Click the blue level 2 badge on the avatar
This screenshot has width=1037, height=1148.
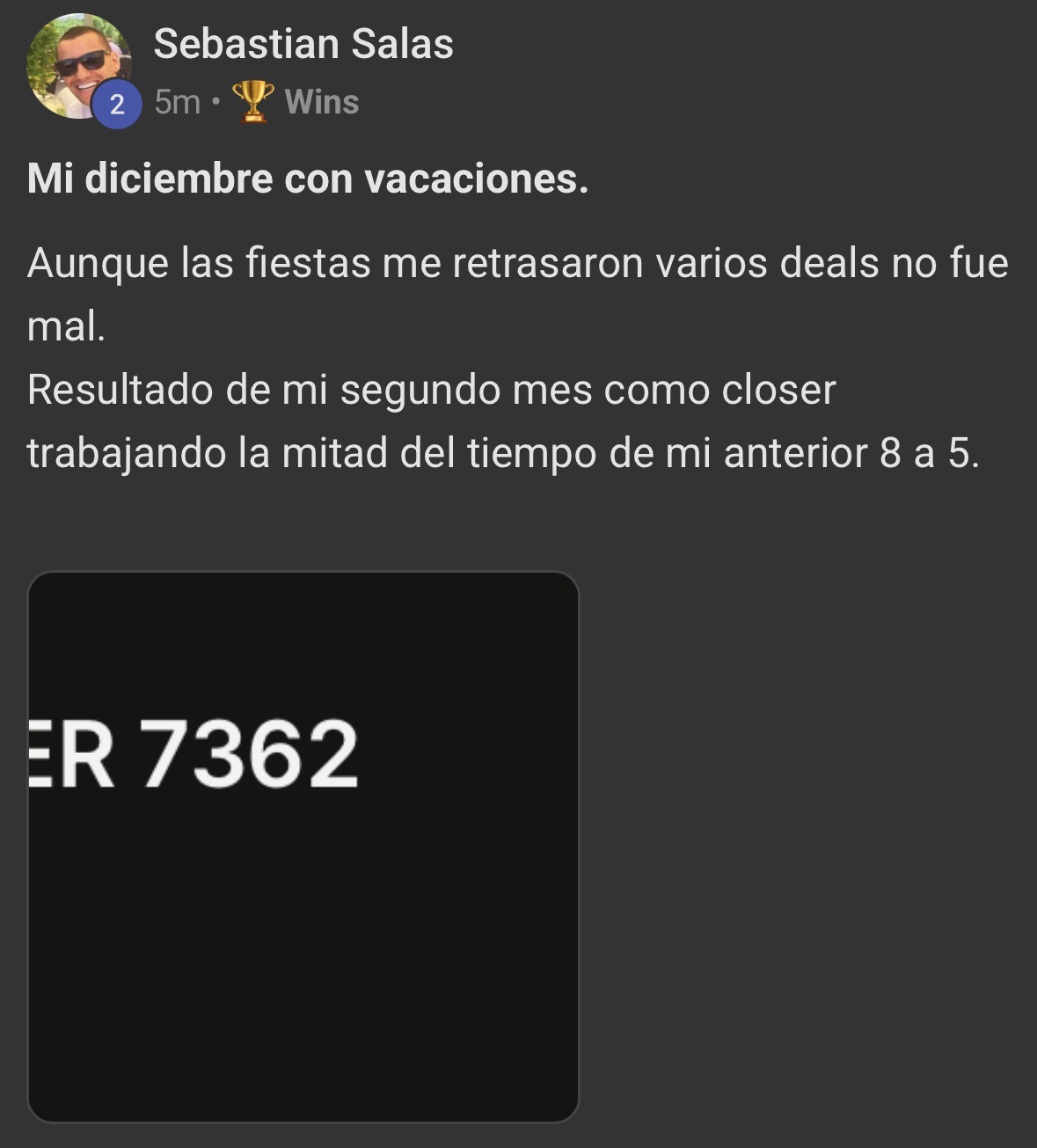pos(117,104)
